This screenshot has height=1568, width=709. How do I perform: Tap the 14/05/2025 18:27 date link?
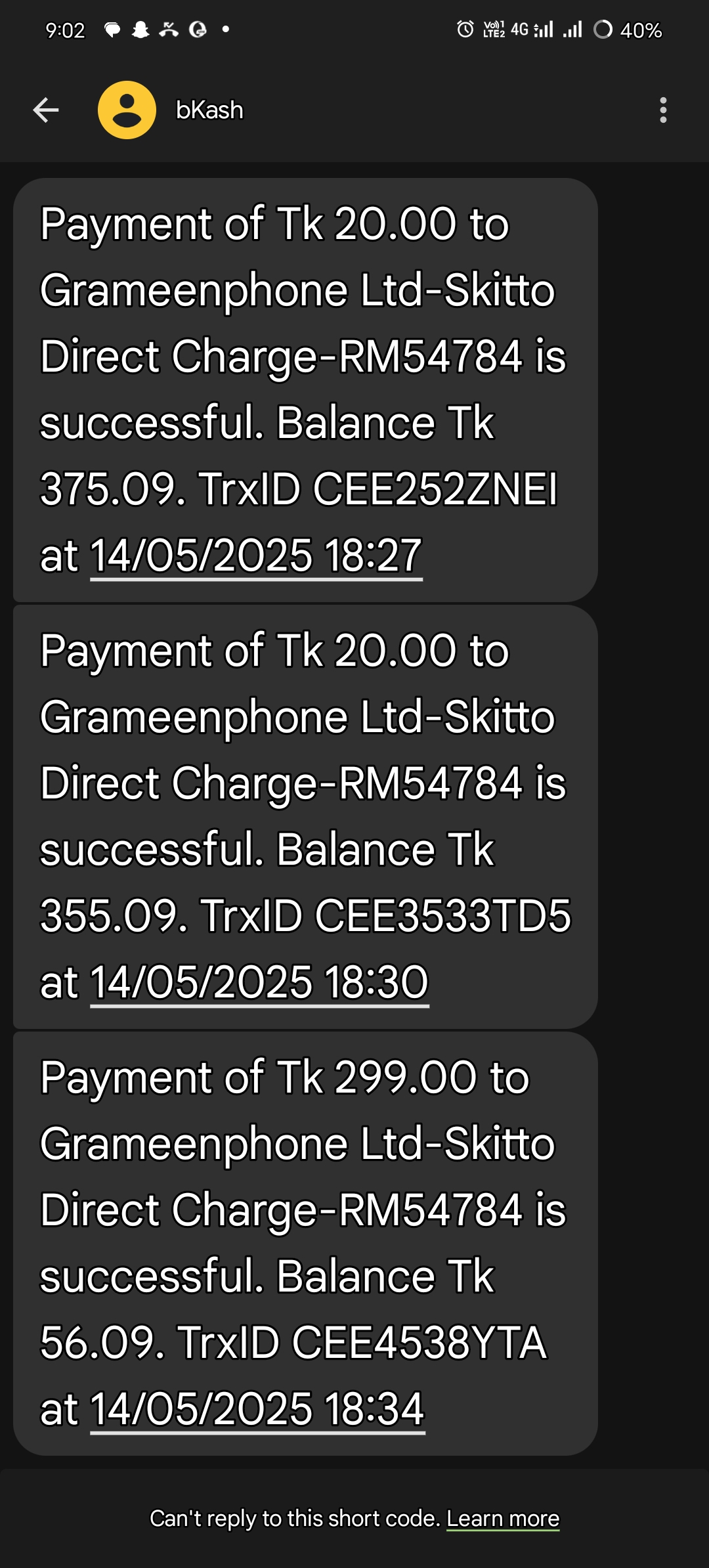256,556
